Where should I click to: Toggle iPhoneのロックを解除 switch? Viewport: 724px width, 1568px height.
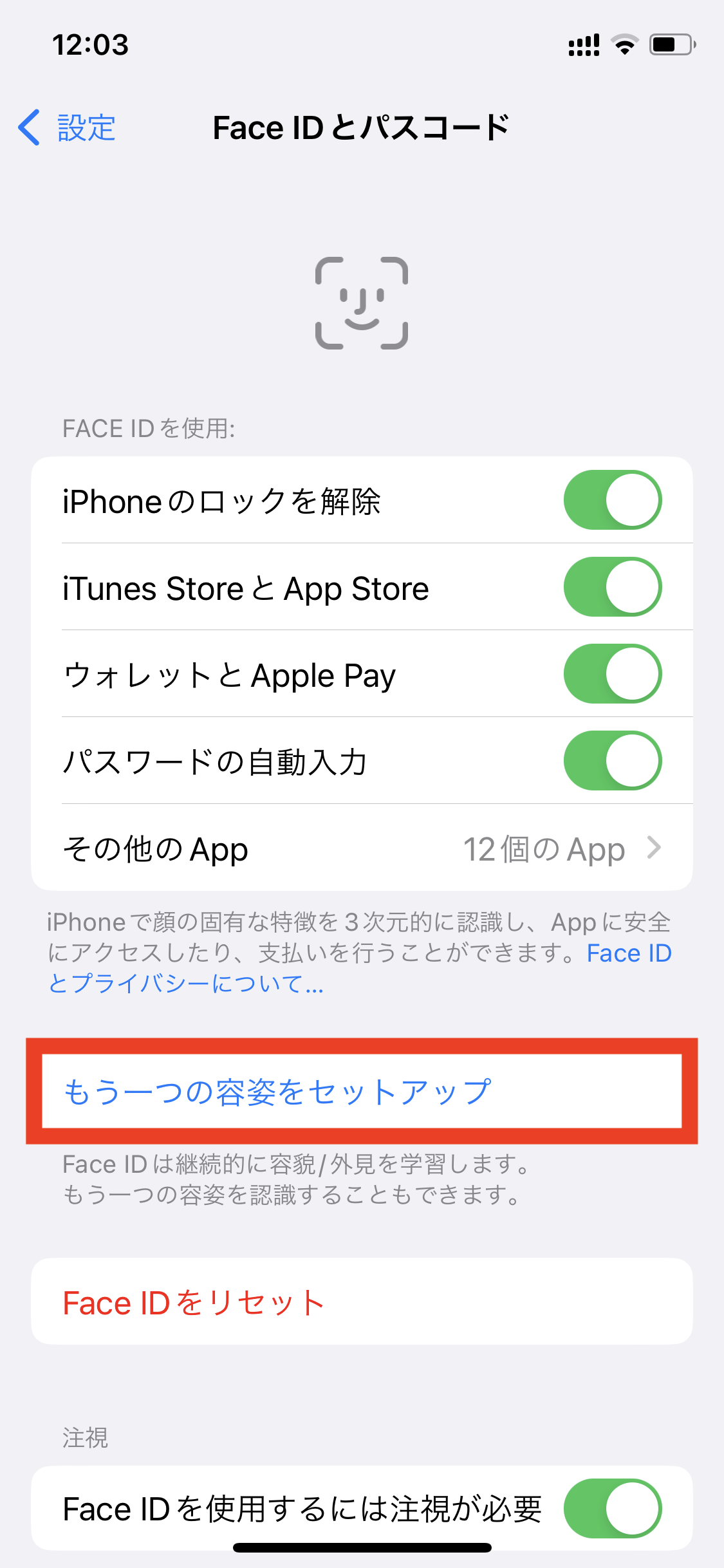[612, 500]
